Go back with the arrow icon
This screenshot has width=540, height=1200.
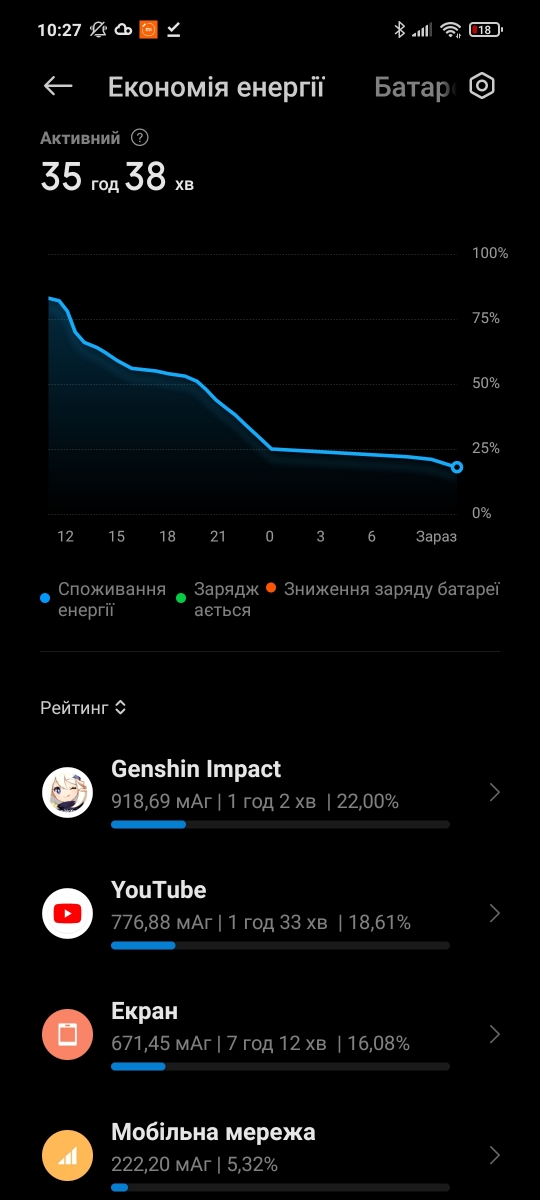pos(58,86)
